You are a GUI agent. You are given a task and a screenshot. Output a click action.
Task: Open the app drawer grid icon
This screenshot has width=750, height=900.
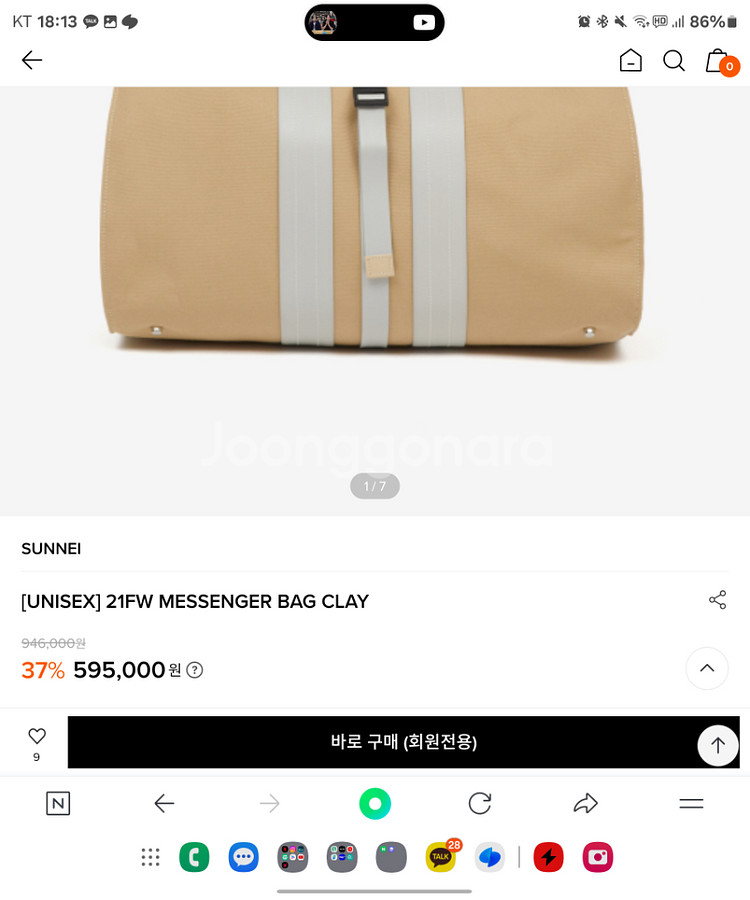click(x=150, y=857)
